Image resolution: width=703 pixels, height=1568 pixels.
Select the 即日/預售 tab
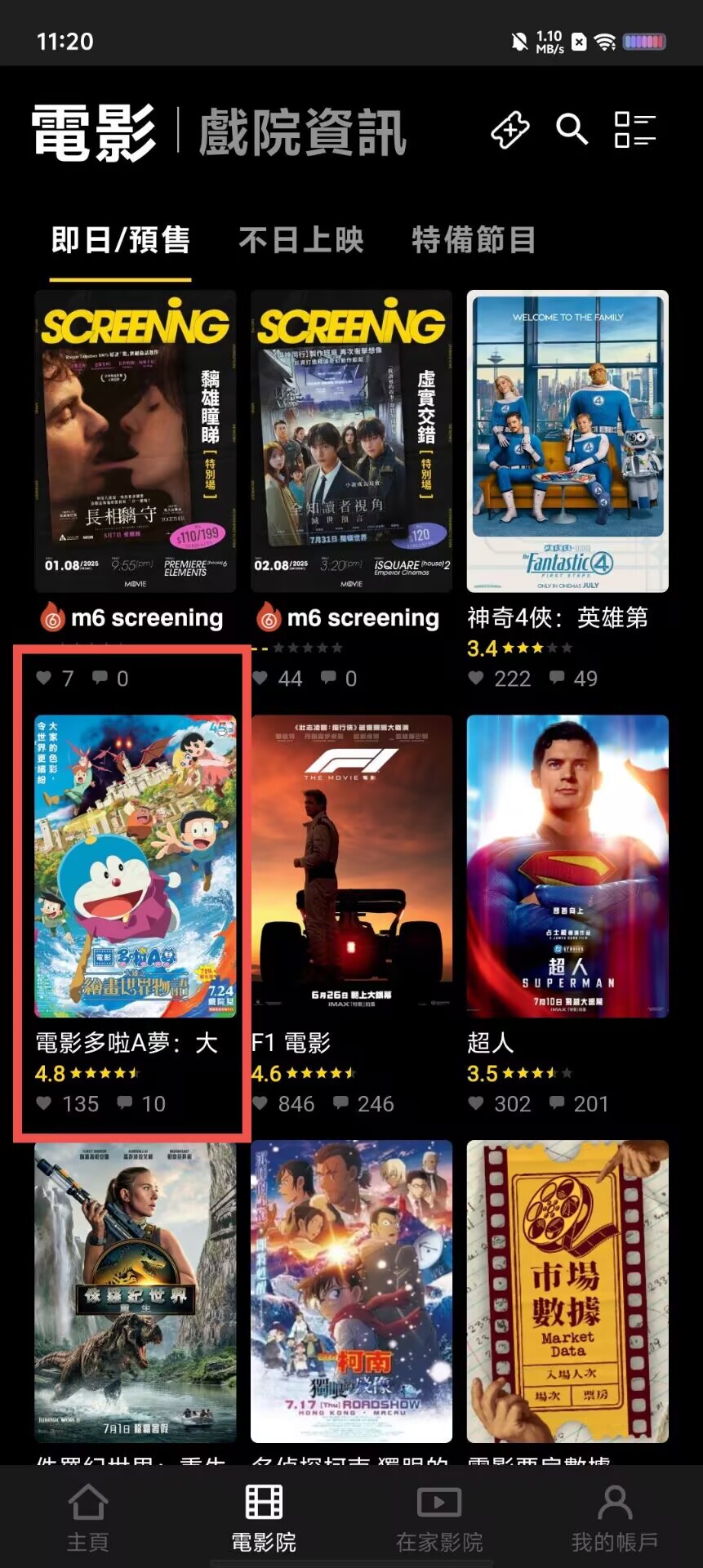pyautogui.click(x=121, y=240)
